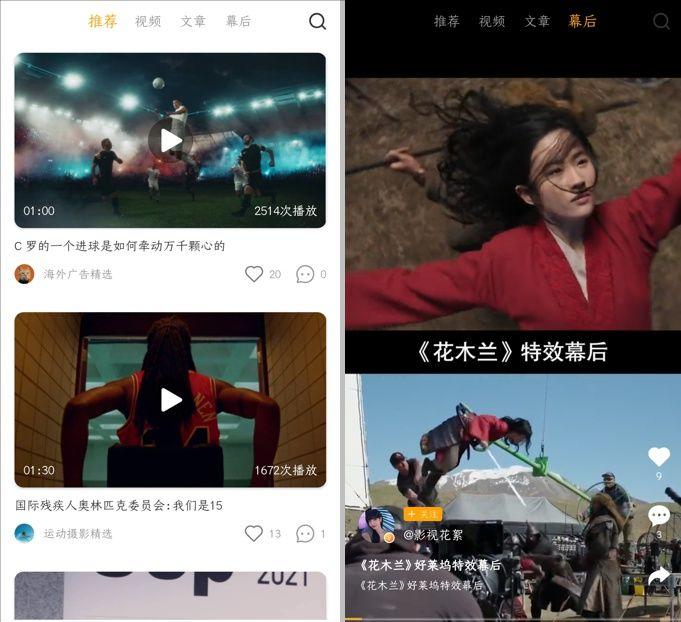The width and height of the screenshot is (681, 622).
Task: Switch to 视频 tab on the white screen
Action: coord(148,21)
